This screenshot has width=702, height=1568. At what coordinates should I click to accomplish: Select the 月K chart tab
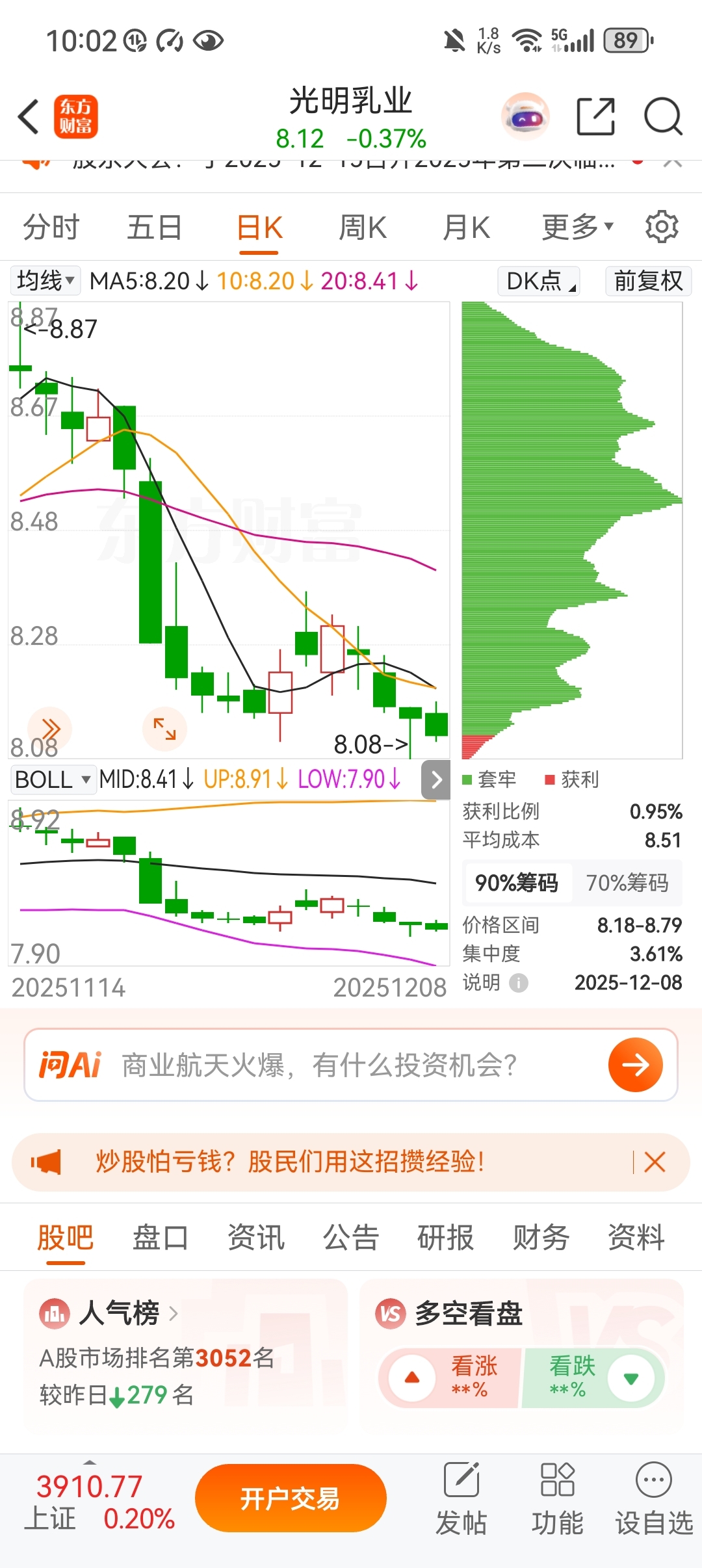465,228
